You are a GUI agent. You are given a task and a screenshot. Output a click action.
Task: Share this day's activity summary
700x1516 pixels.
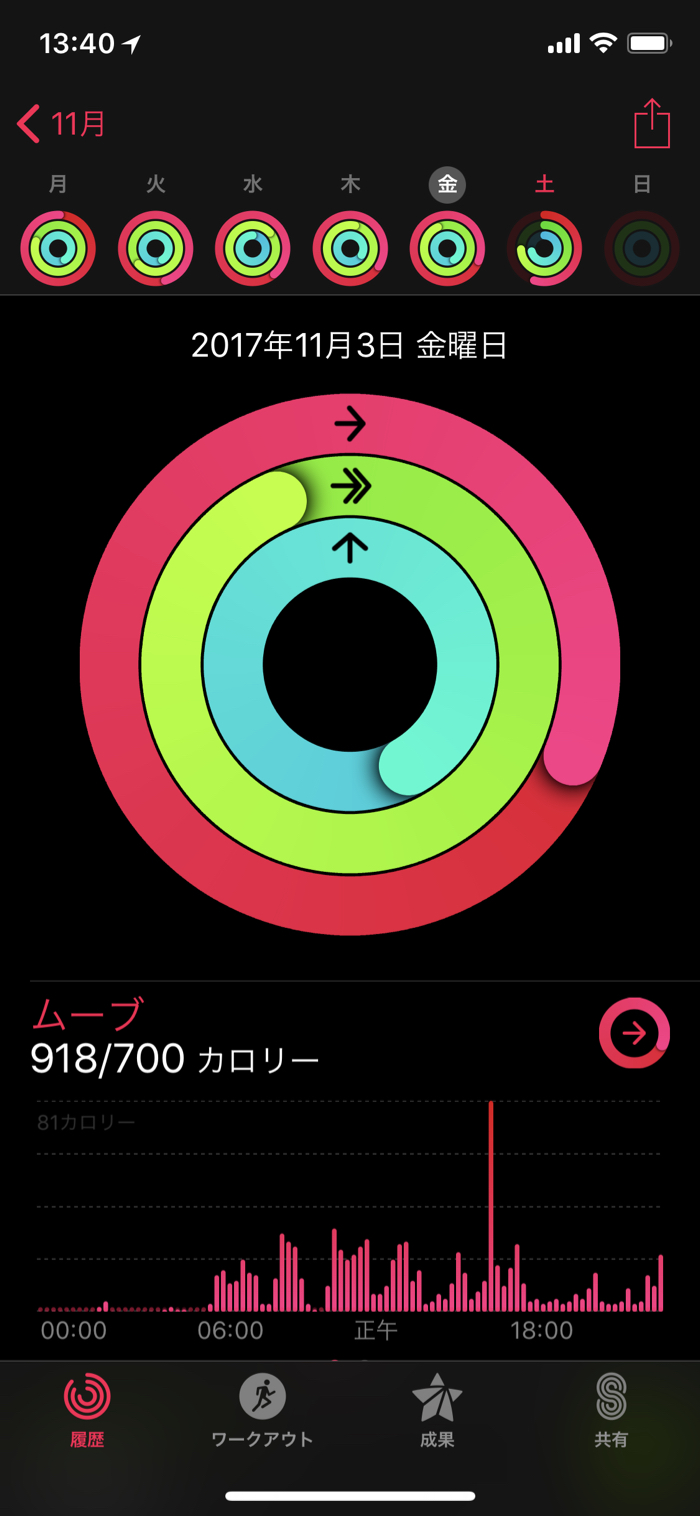click(x=651, y=125)
